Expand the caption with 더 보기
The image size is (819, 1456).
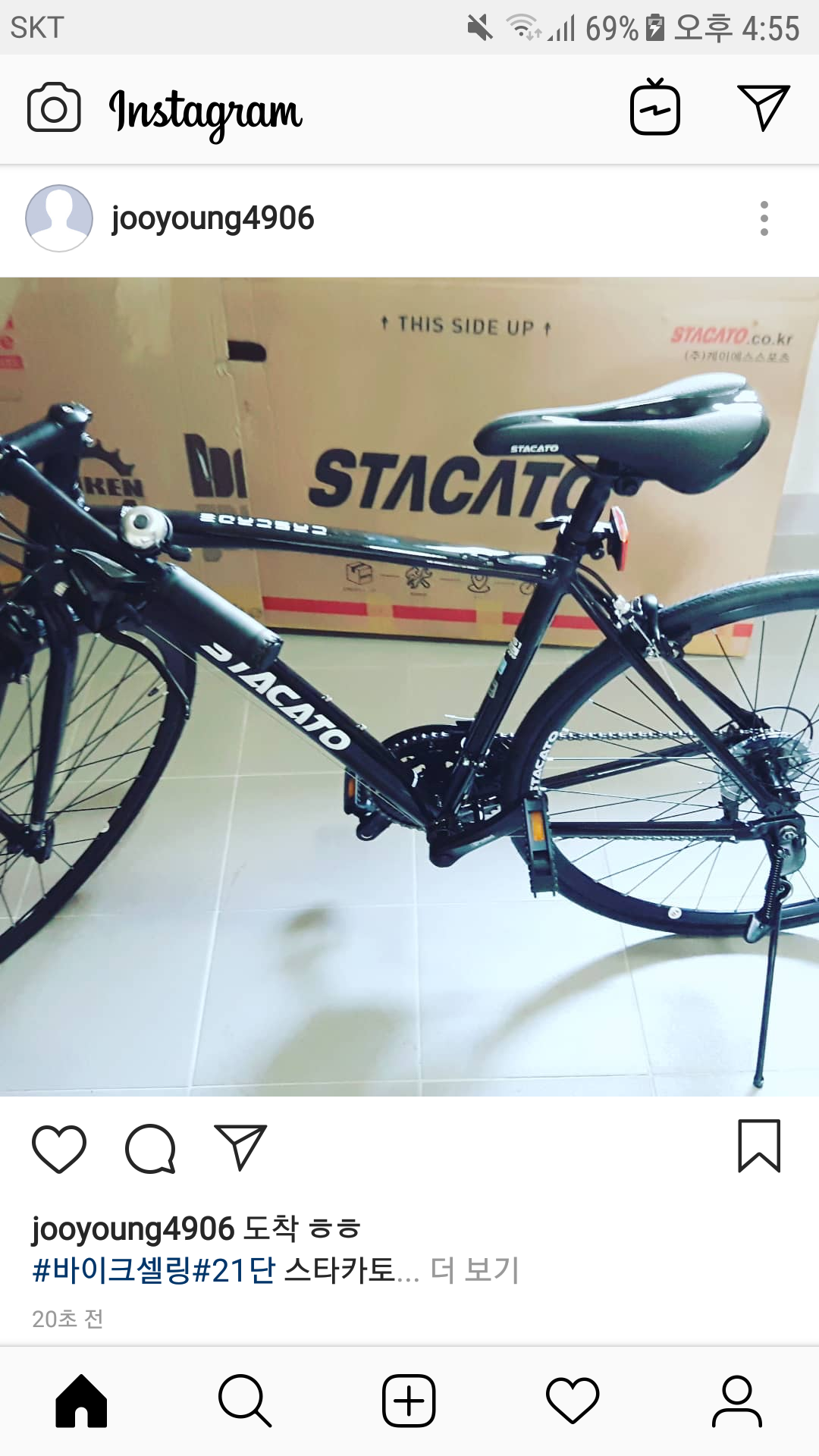(x=475, y=1269)
